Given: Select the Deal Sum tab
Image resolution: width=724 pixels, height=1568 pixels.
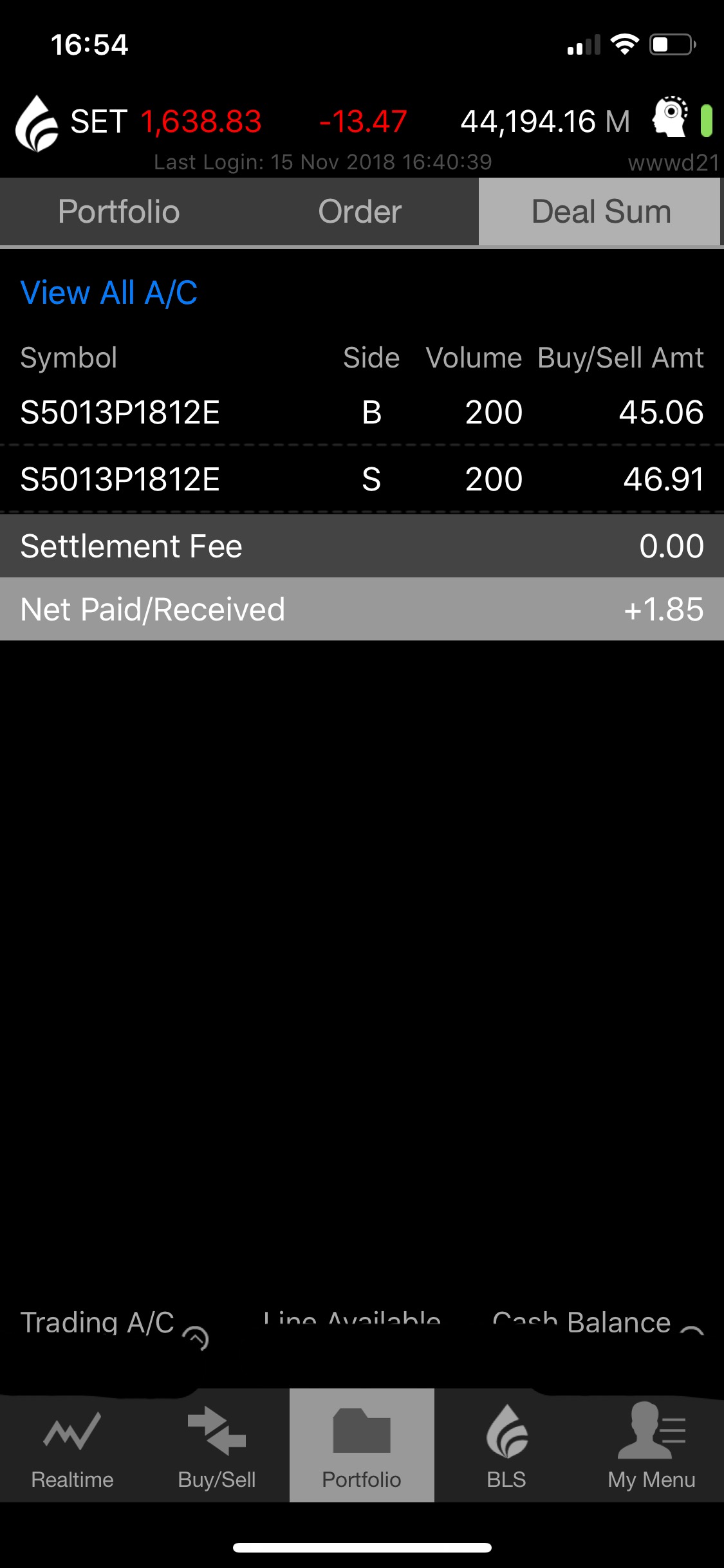Looking at the screenshot, I should [x=600, y=212].
